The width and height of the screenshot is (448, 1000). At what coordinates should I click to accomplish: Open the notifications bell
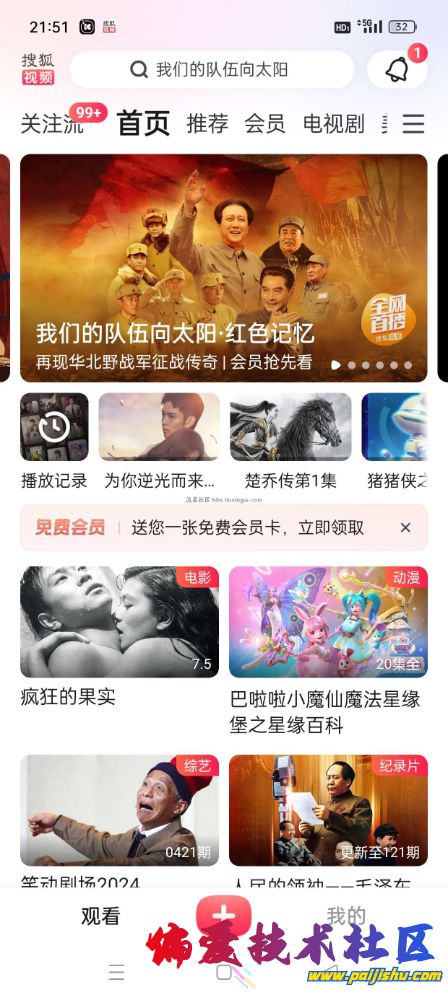coord(397,70)
